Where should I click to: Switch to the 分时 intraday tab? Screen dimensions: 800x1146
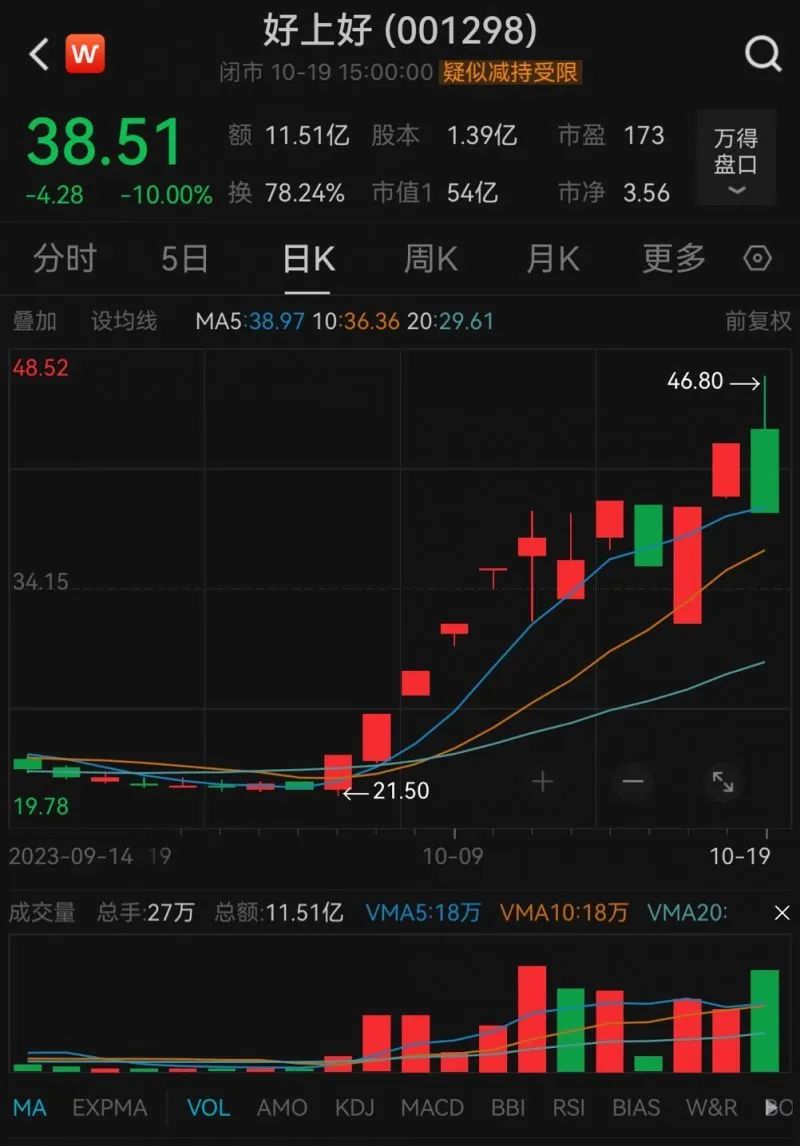click(x=64, y=258)
